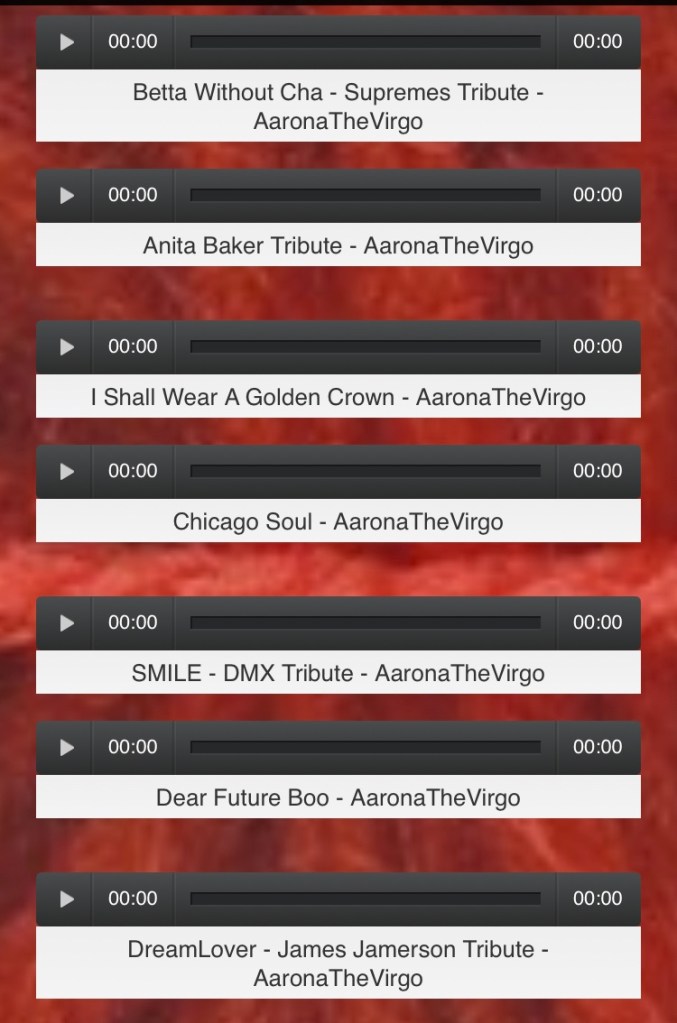Play the Chicago Soul track
This screenshot has height=1023, width=677.
(67, 471)
